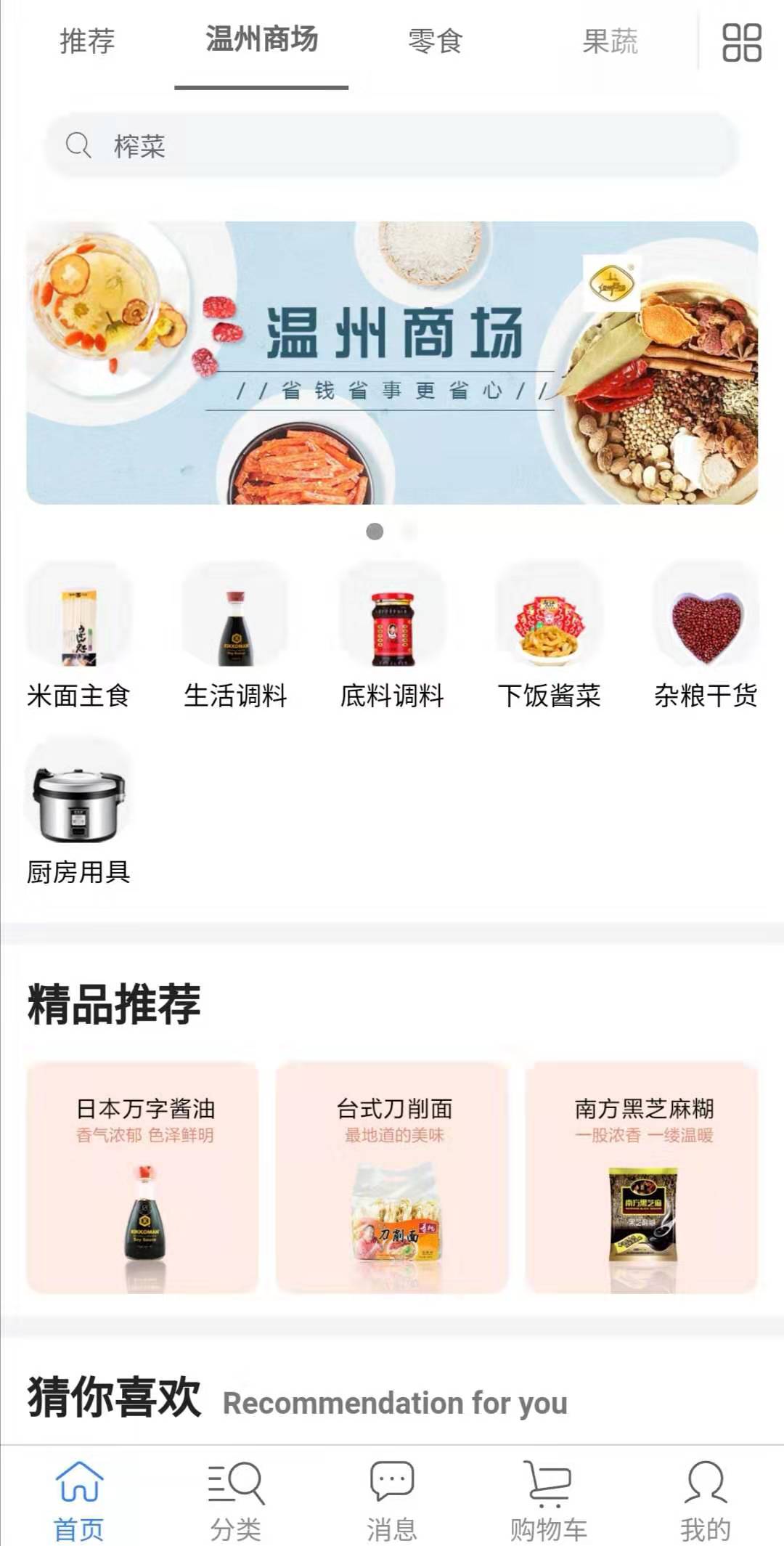Viewport: 784px width, 1546px height.
Task: Check the 消息 tab
Action: [392, 1500]
